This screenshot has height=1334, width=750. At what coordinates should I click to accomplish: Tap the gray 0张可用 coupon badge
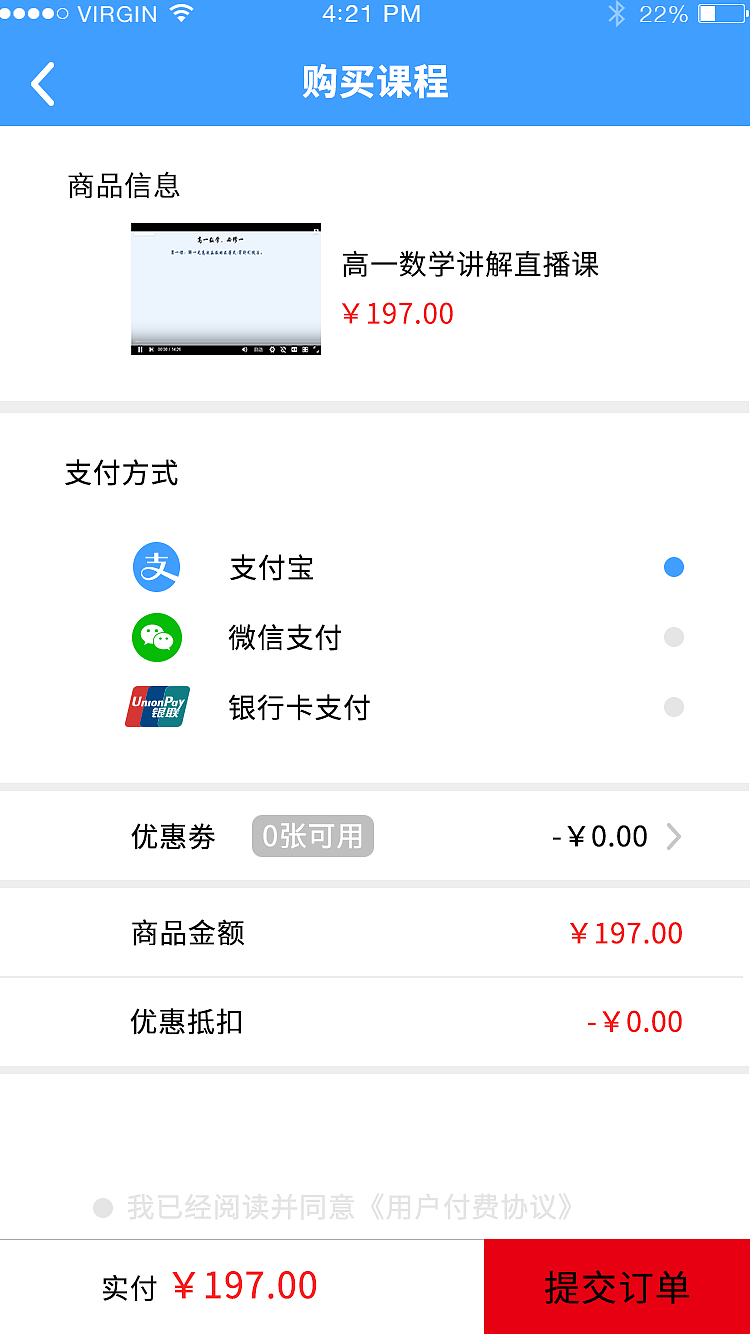(x=312, y=837)
